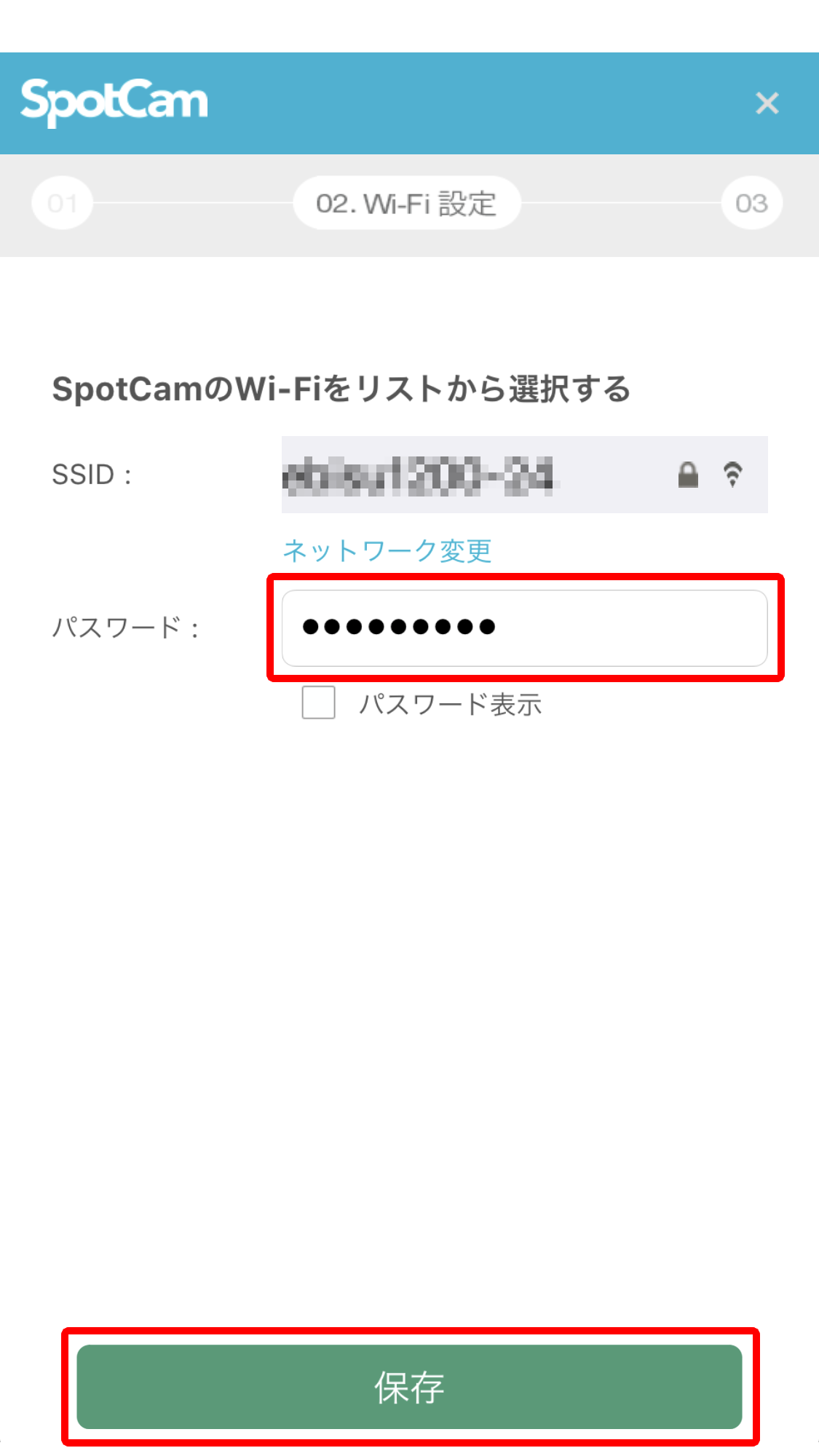The height and width of the screenshot is (1456, 819).
Task: Close the SpotCam setup screen
Action: pos(767,103)
